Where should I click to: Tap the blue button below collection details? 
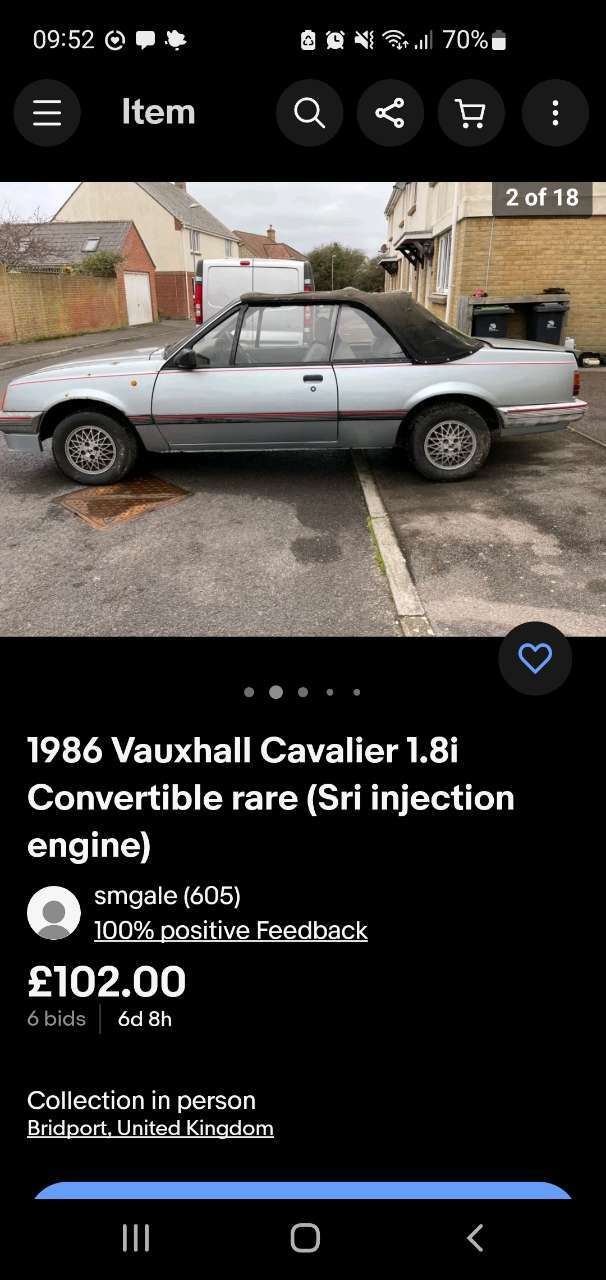point(303,1190)
